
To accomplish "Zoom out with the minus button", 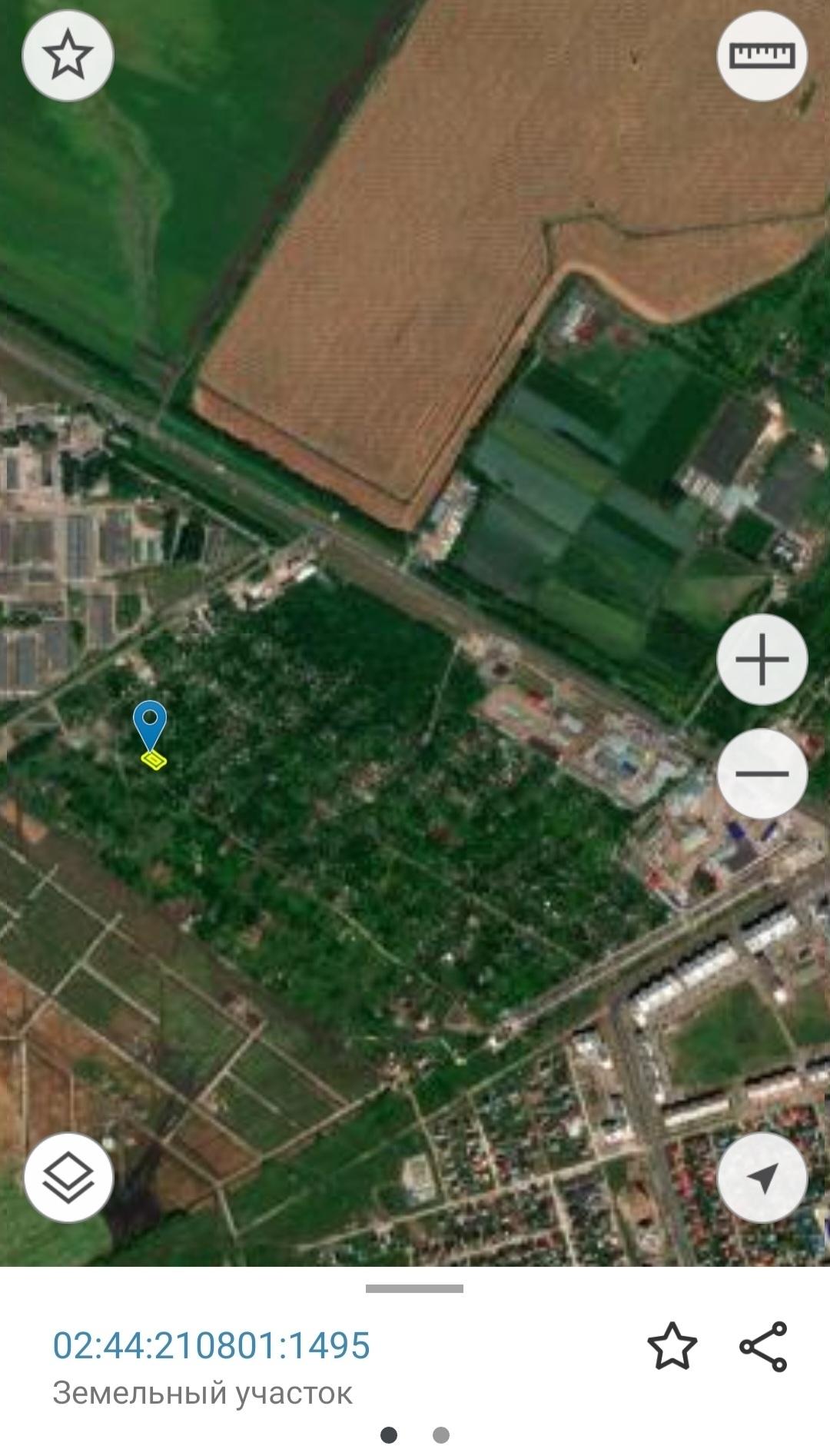I will [762, 773].
